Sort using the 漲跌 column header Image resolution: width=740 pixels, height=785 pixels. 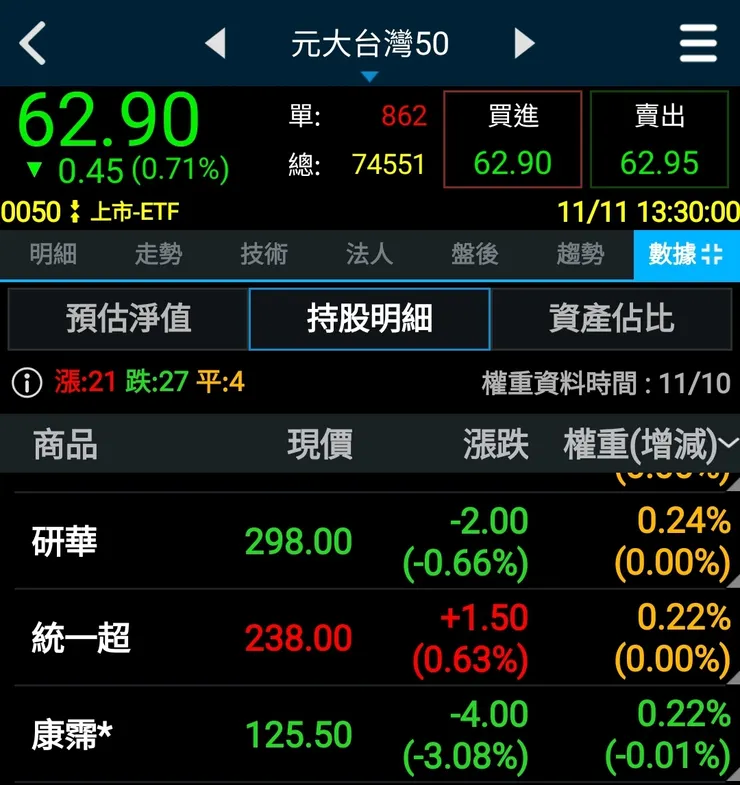(x=497, y=443)
